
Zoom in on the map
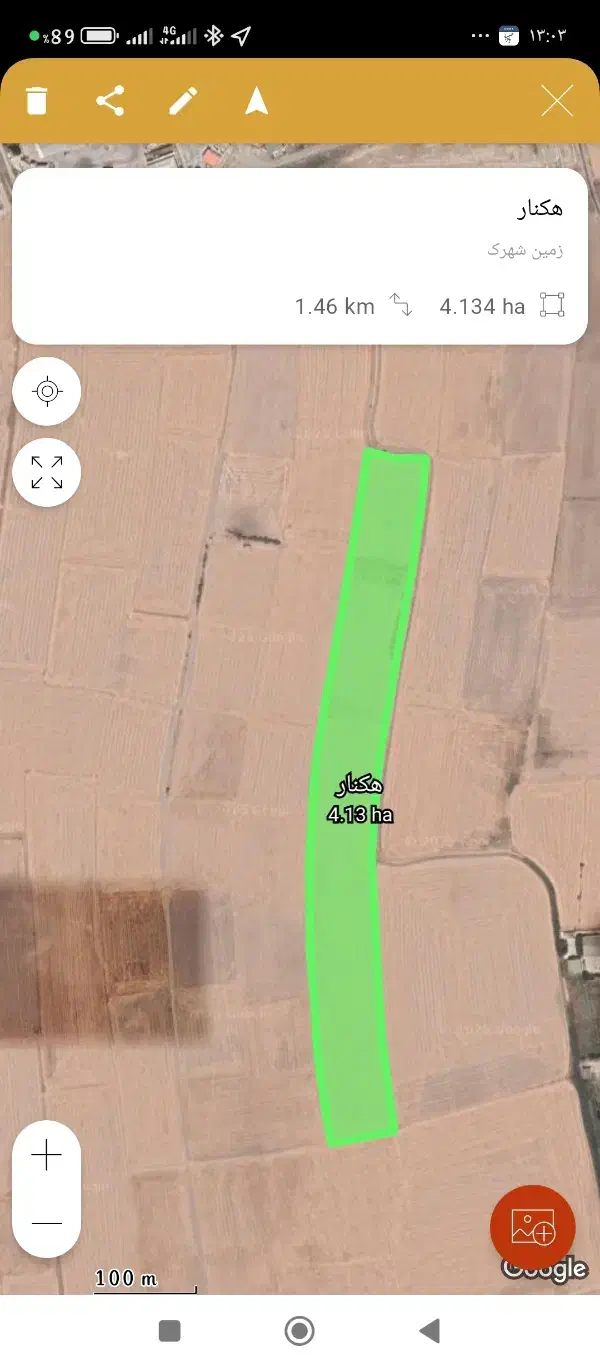tap(47, 1157)
